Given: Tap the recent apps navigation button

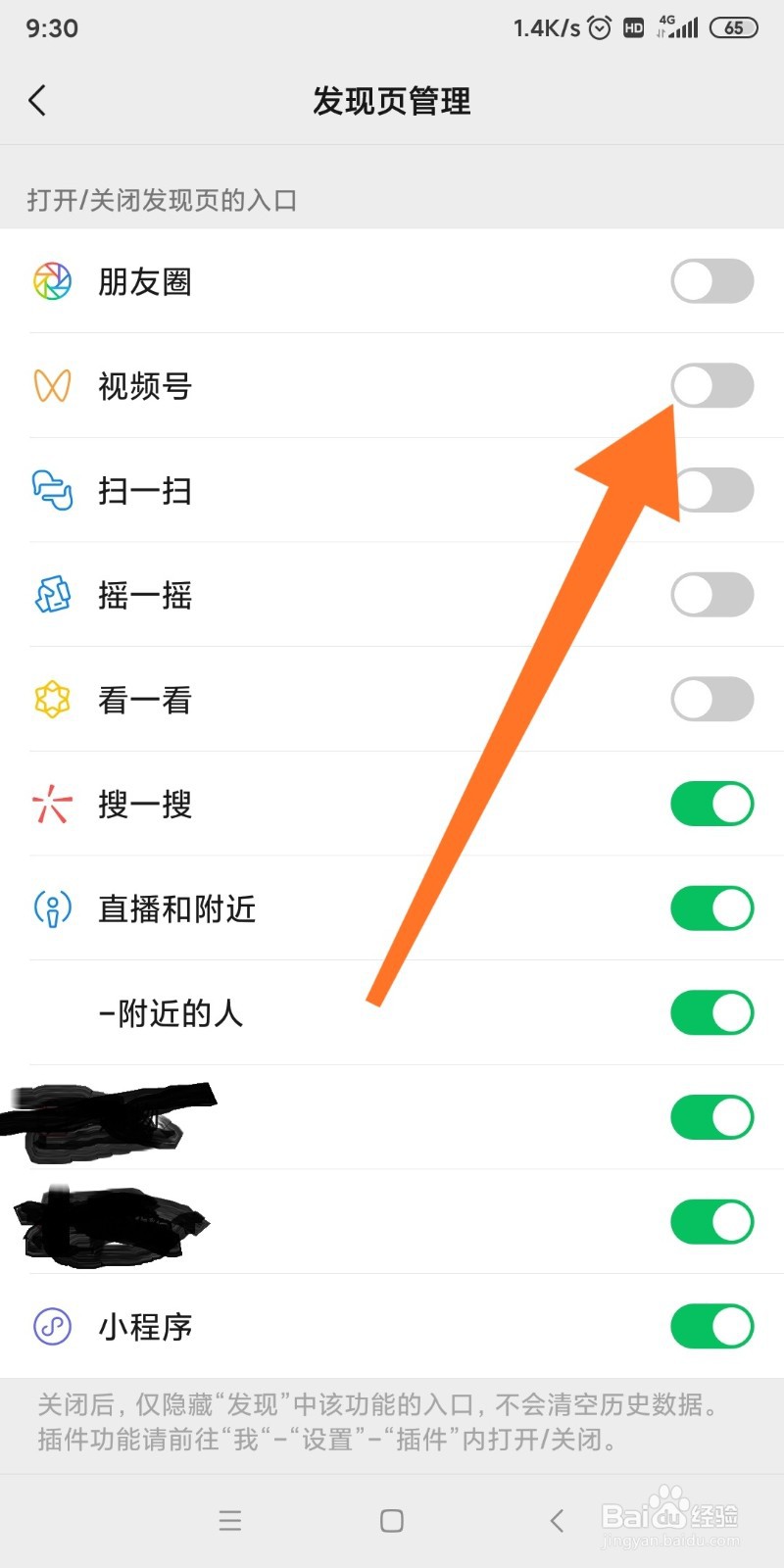Looking at the screenshot, I should pyautogui.click(x=230, y=1521).
